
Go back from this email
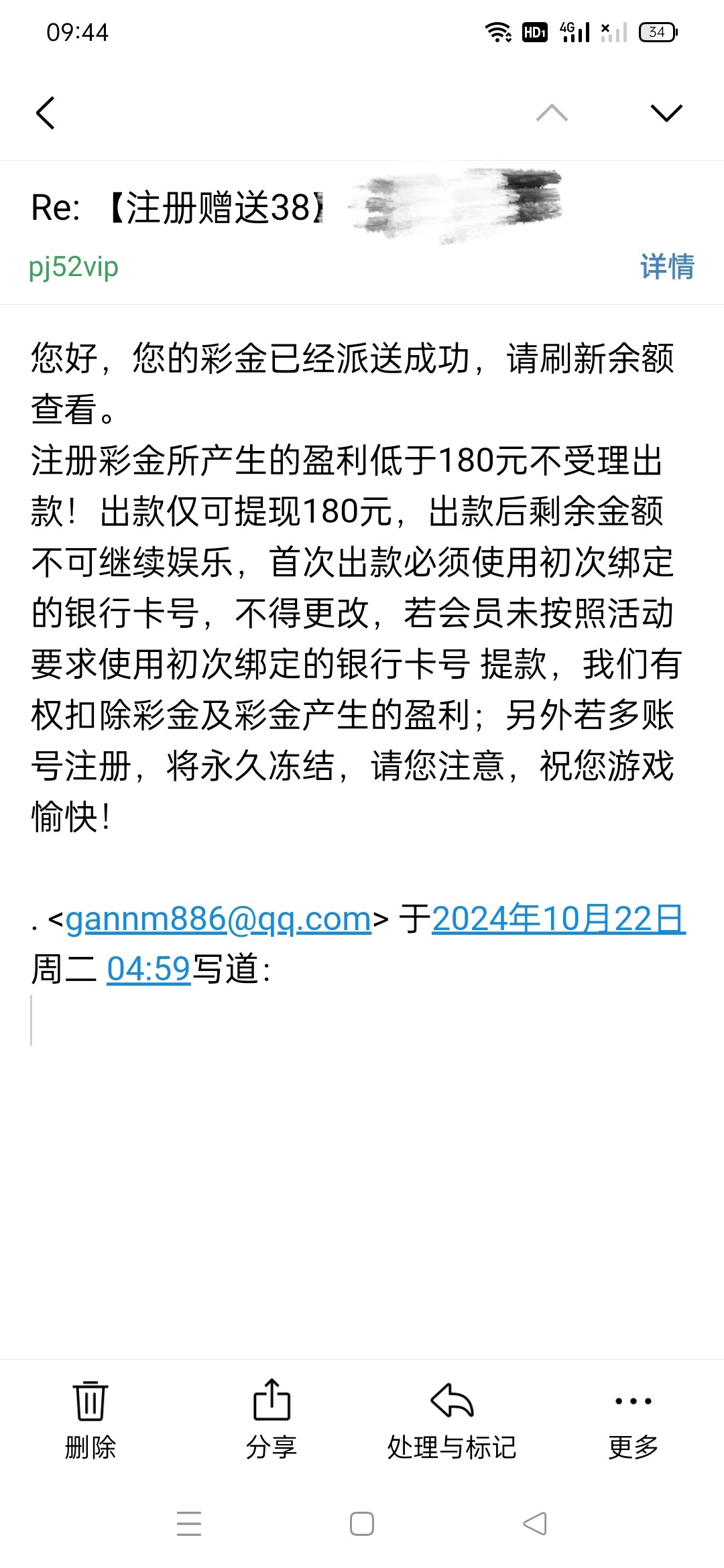click(45, 113)
